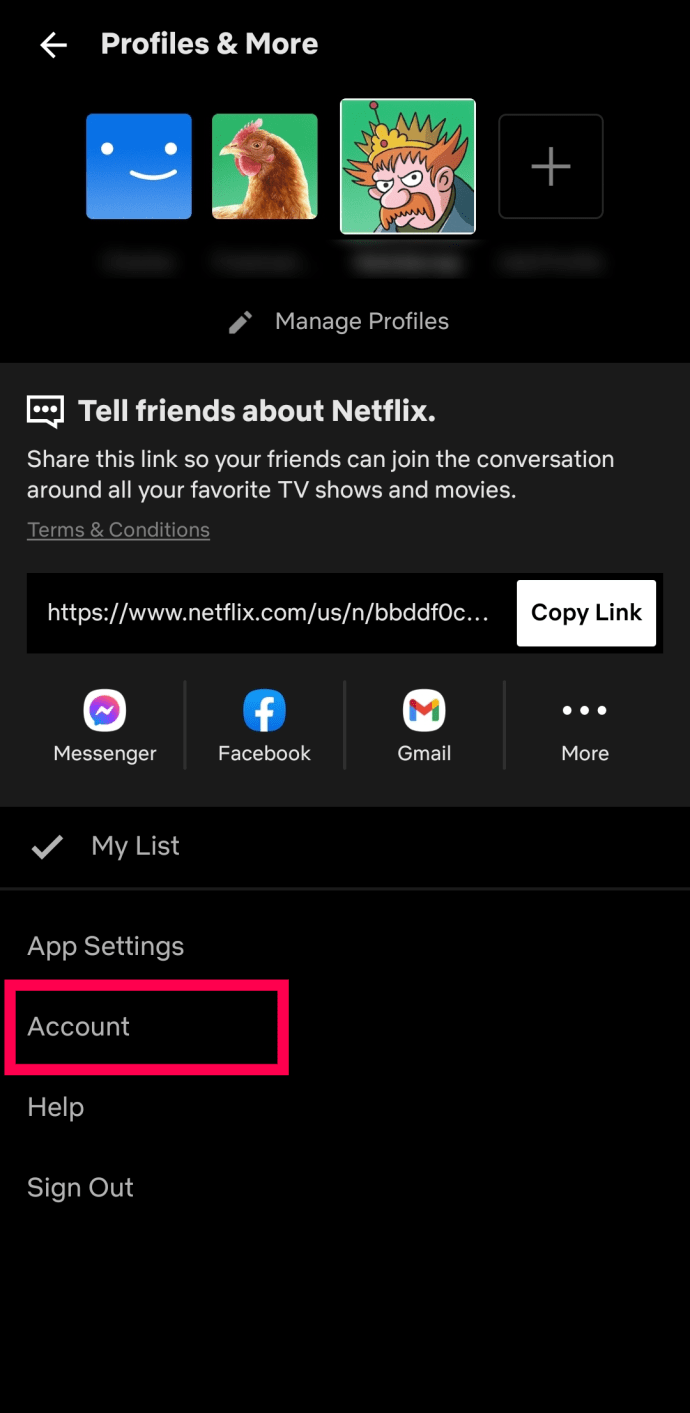Sign Out of Netflix
The width and height of the screenshot is (690, 1413).
point(80,1188)
